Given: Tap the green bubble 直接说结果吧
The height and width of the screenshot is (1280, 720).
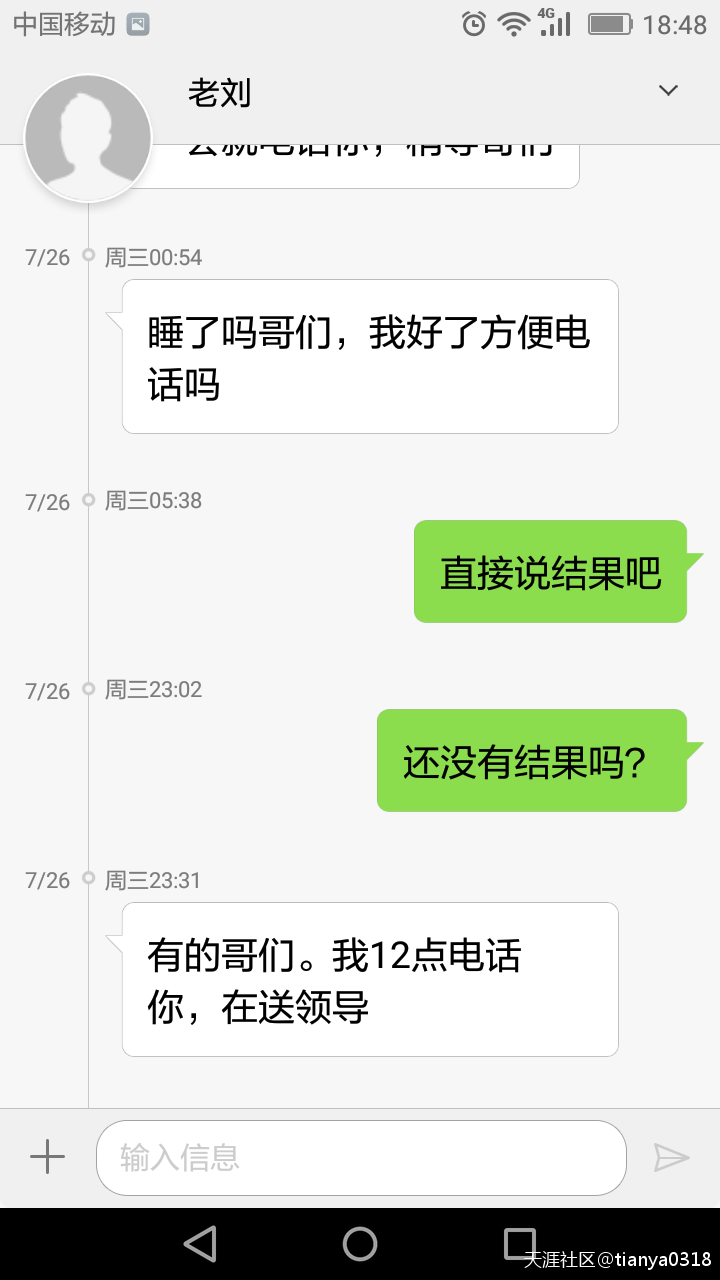Looking at the screenshot, I should (x=551, y=570).
